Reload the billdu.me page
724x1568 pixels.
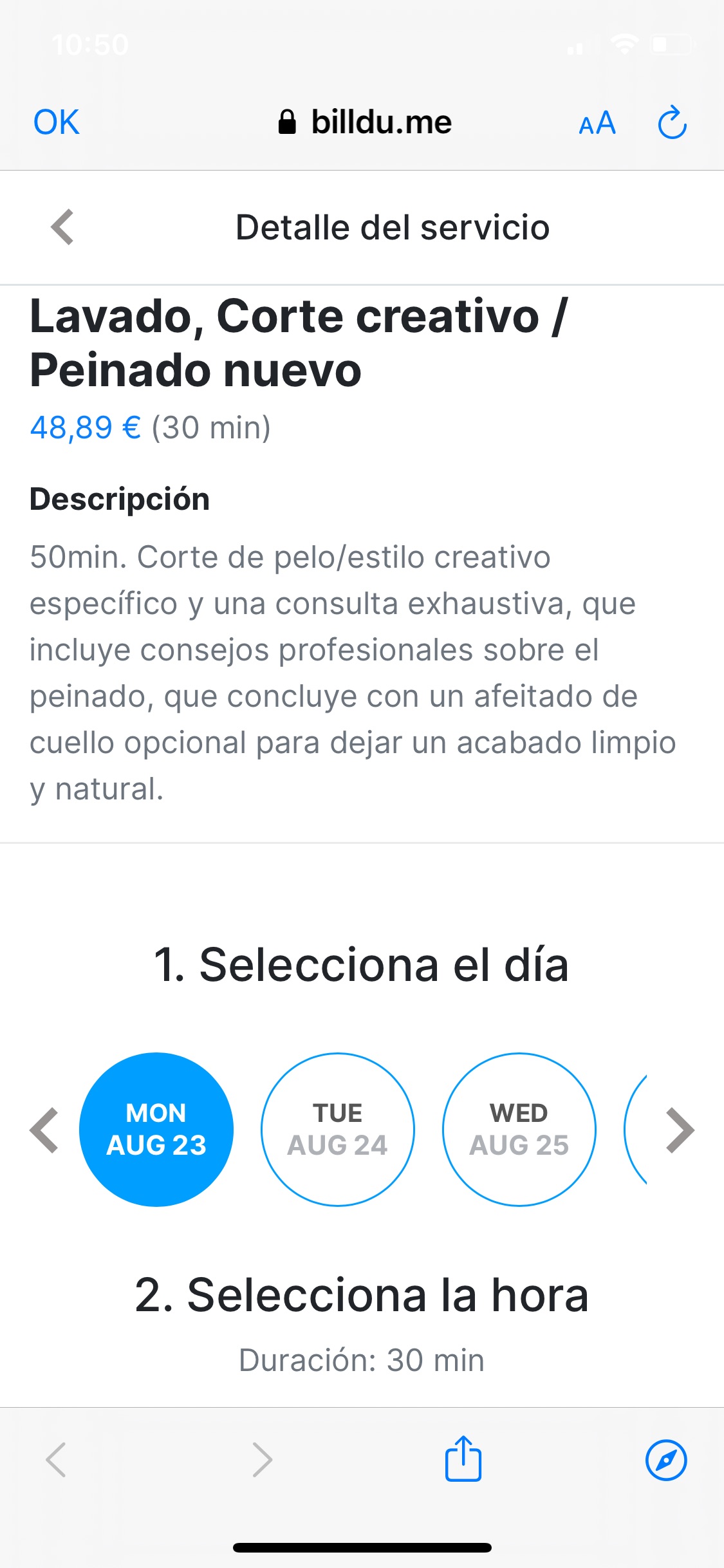tap(673, 122)
